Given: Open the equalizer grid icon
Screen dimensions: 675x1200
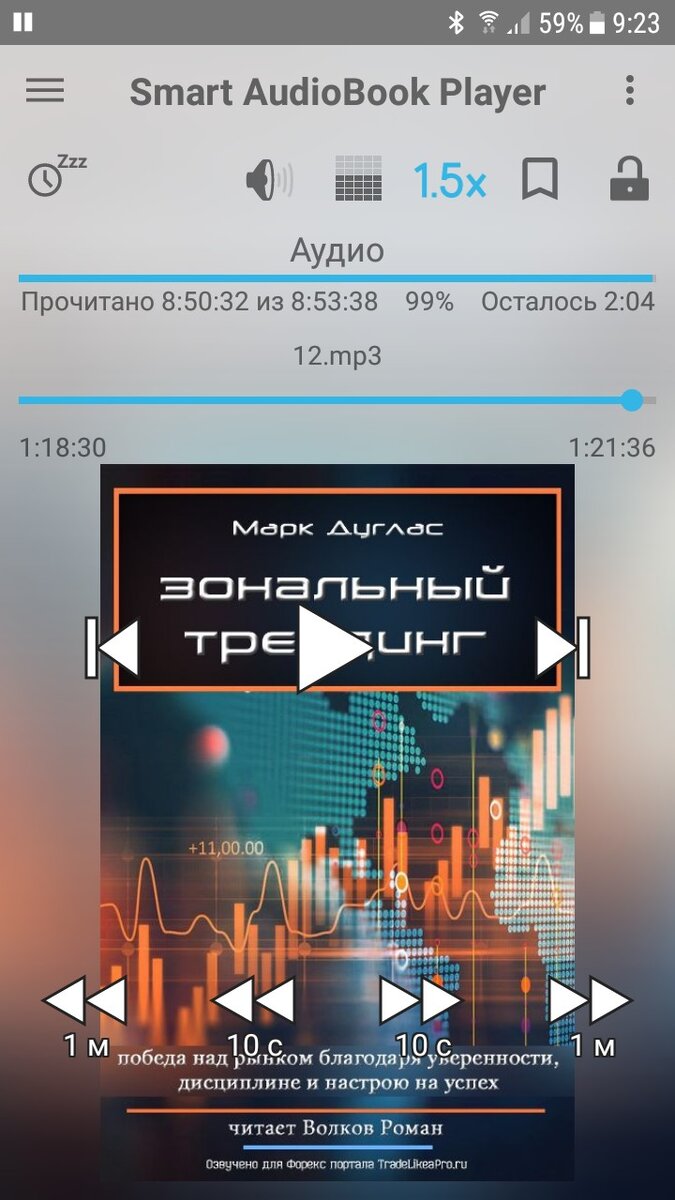Looking at the screenshot, I should point(359,181).
